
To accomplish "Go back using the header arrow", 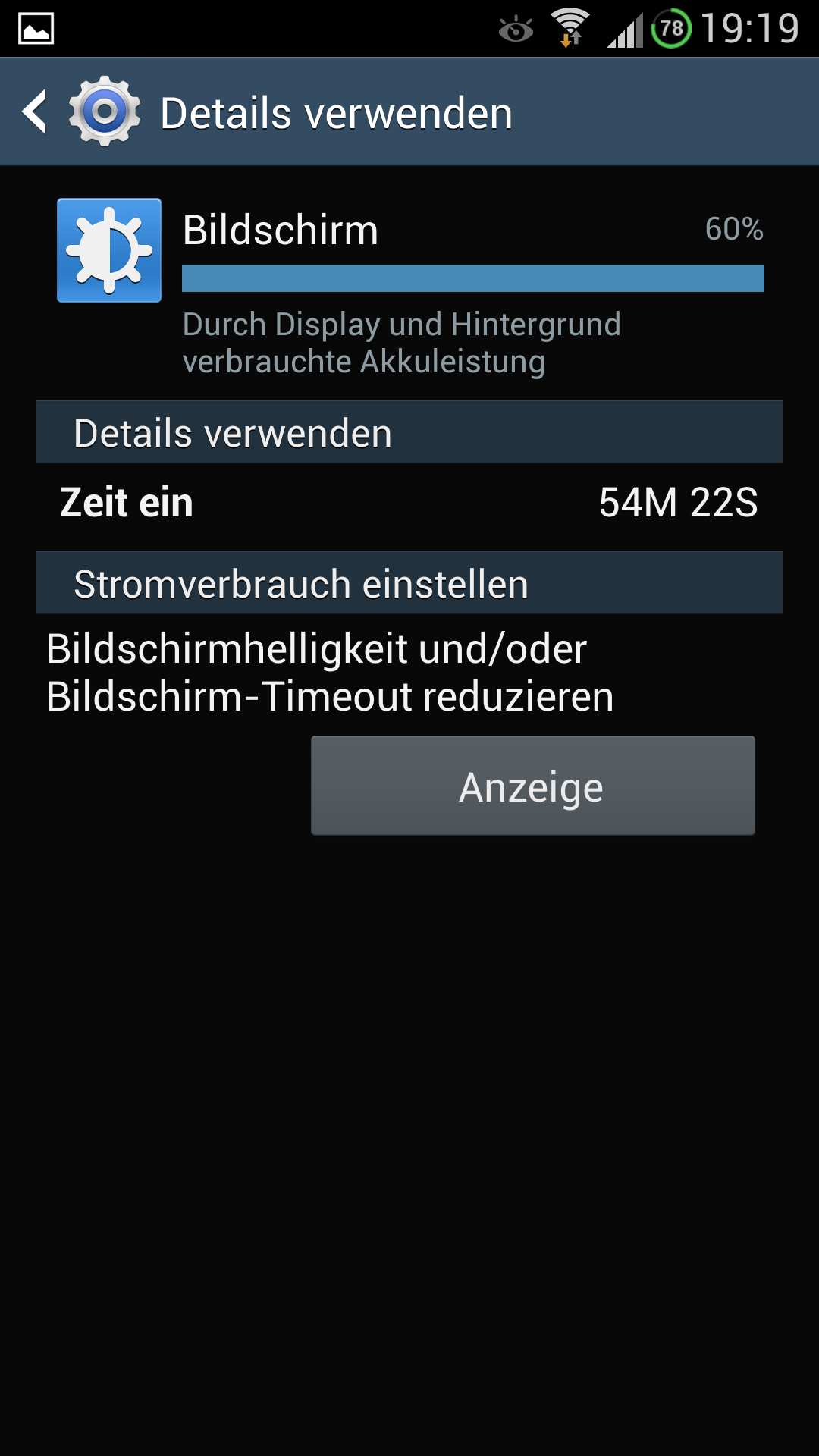I will pos(35,112).
